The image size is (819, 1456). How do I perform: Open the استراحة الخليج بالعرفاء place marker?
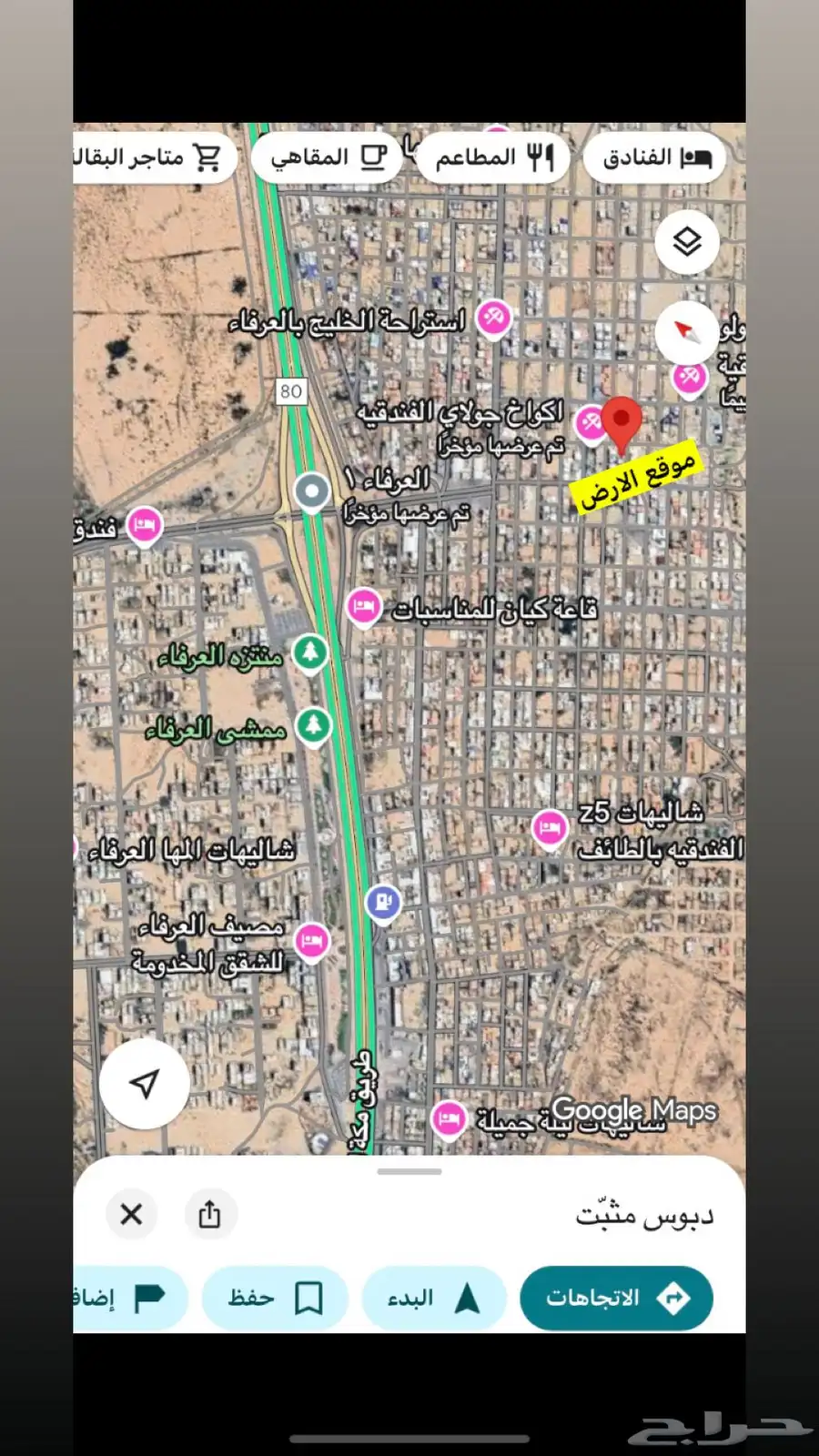[x=494, y=318]
